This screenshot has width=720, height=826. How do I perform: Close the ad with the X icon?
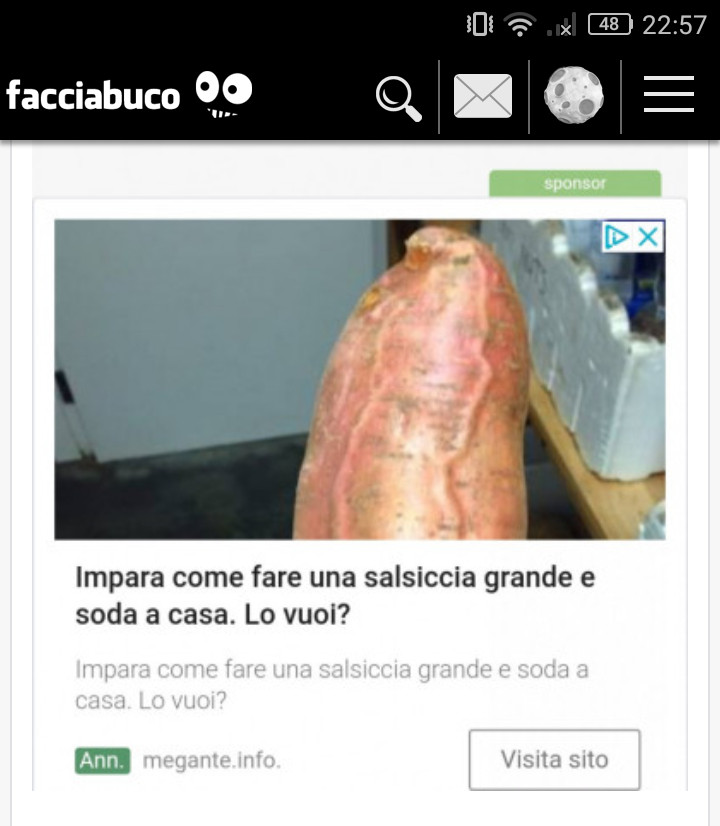[649, 237]
